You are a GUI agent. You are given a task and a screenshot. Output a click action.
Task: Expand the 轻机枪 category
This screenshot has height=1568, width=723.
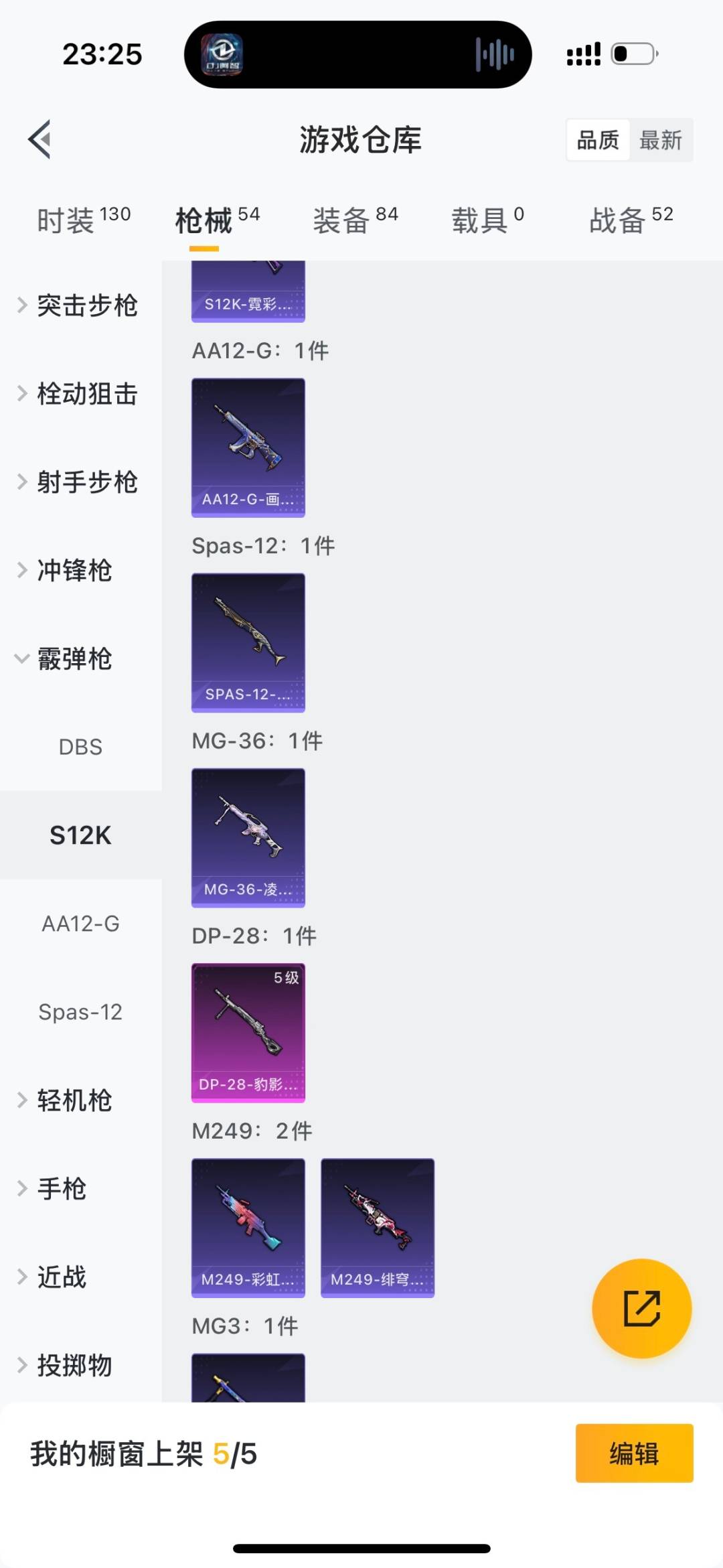(x=74, y=1100)
